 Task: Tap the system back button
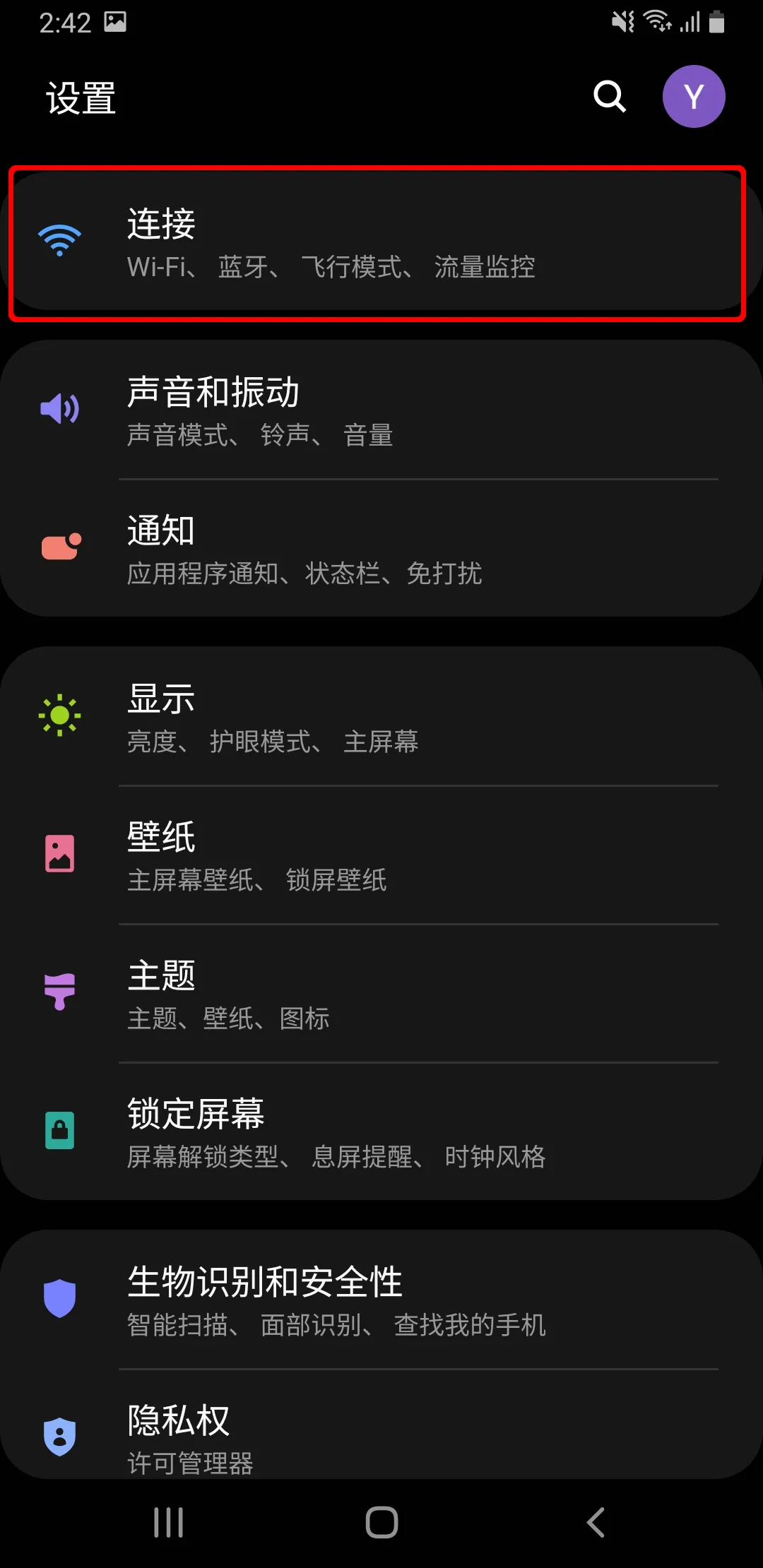pos(596,1522)
